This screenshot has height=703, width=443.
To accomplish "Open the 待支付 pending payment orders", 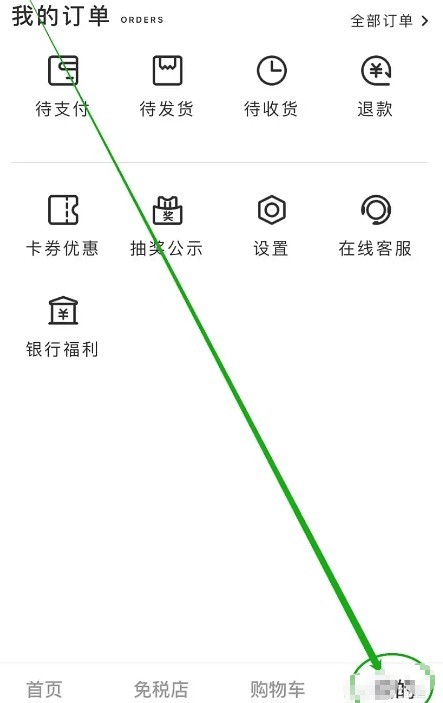I will pos(62,87).
